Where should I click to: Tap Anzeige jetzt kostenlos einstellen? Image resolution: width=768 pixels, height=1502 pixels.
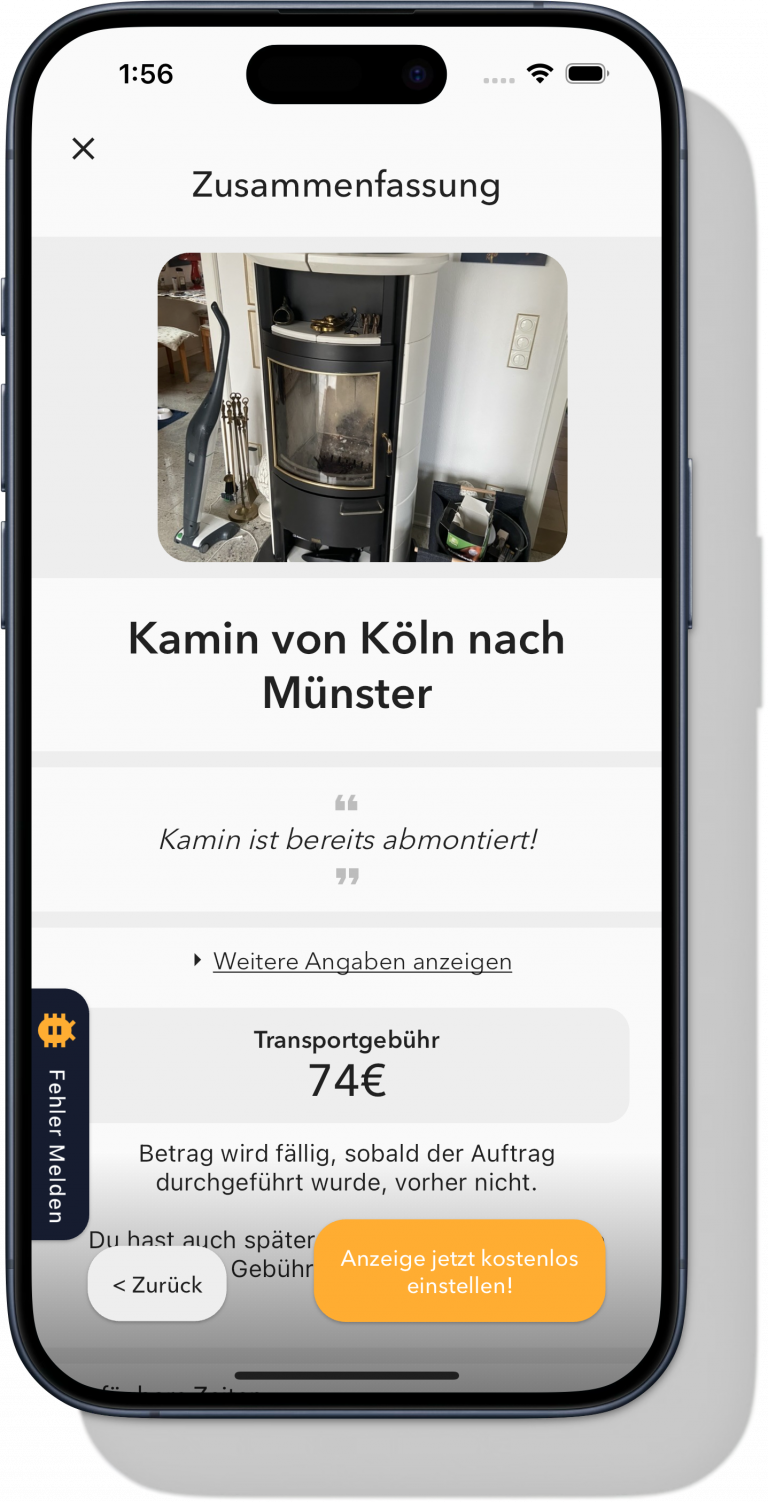click(x=459, y=1271)
